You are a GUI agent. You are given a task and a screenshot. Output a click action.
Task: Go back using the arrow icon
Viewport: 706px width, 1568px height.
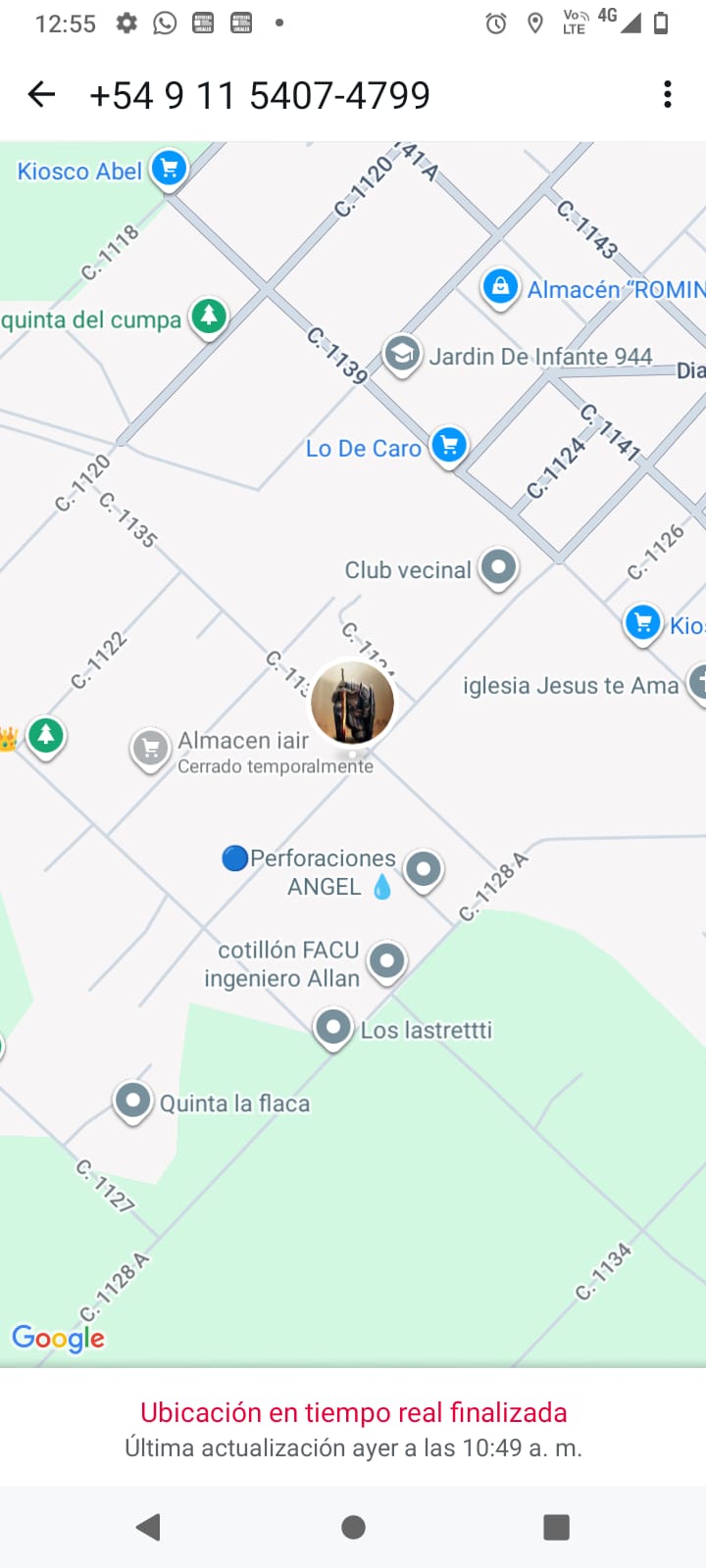tap(41, 94)
